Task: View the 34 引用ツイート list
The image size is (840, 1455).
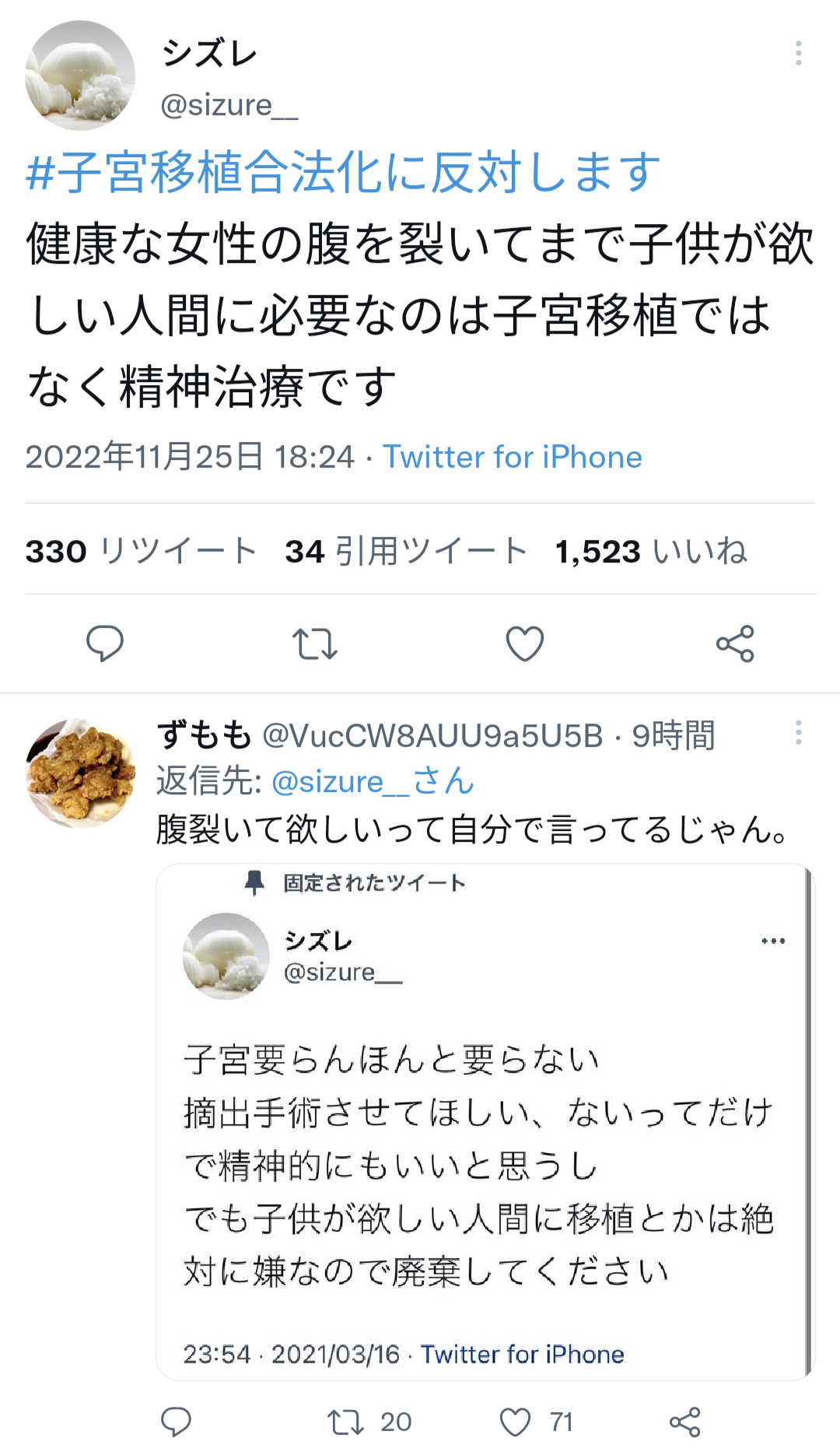Action: [x=407, y=551]
